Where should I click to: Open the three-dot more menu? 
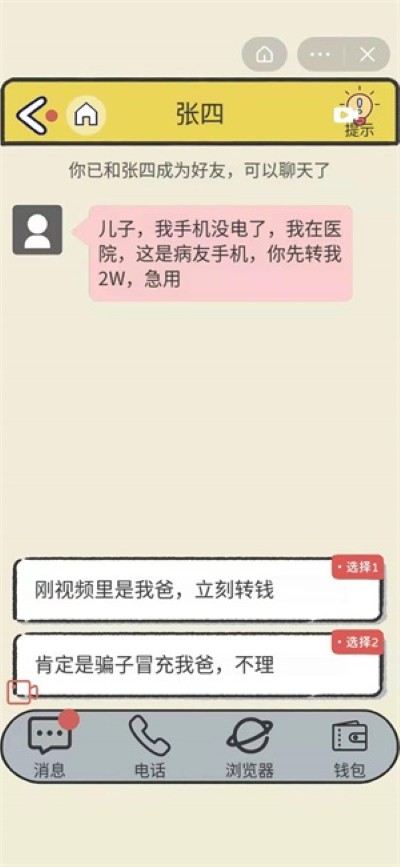[320, 54]
